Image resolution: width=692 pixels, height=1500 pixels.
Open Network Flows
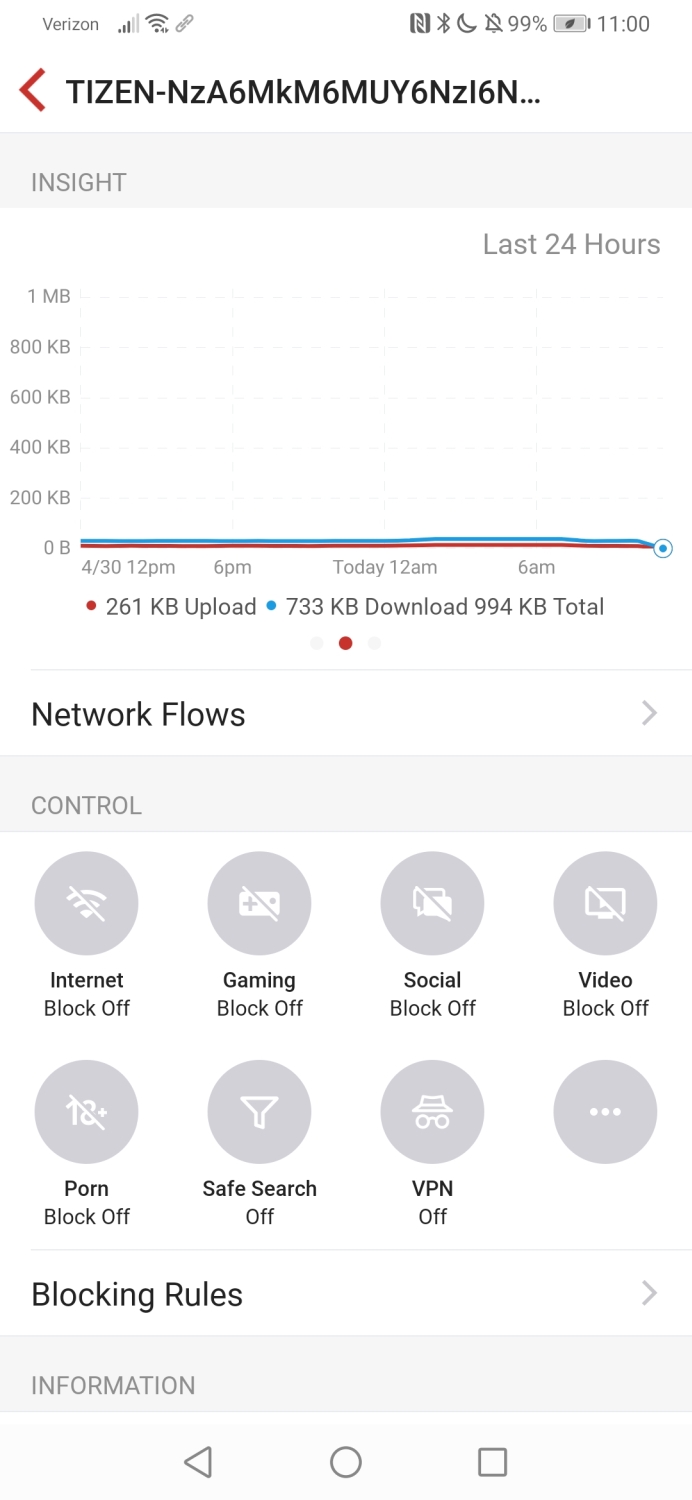click(346, 714)
